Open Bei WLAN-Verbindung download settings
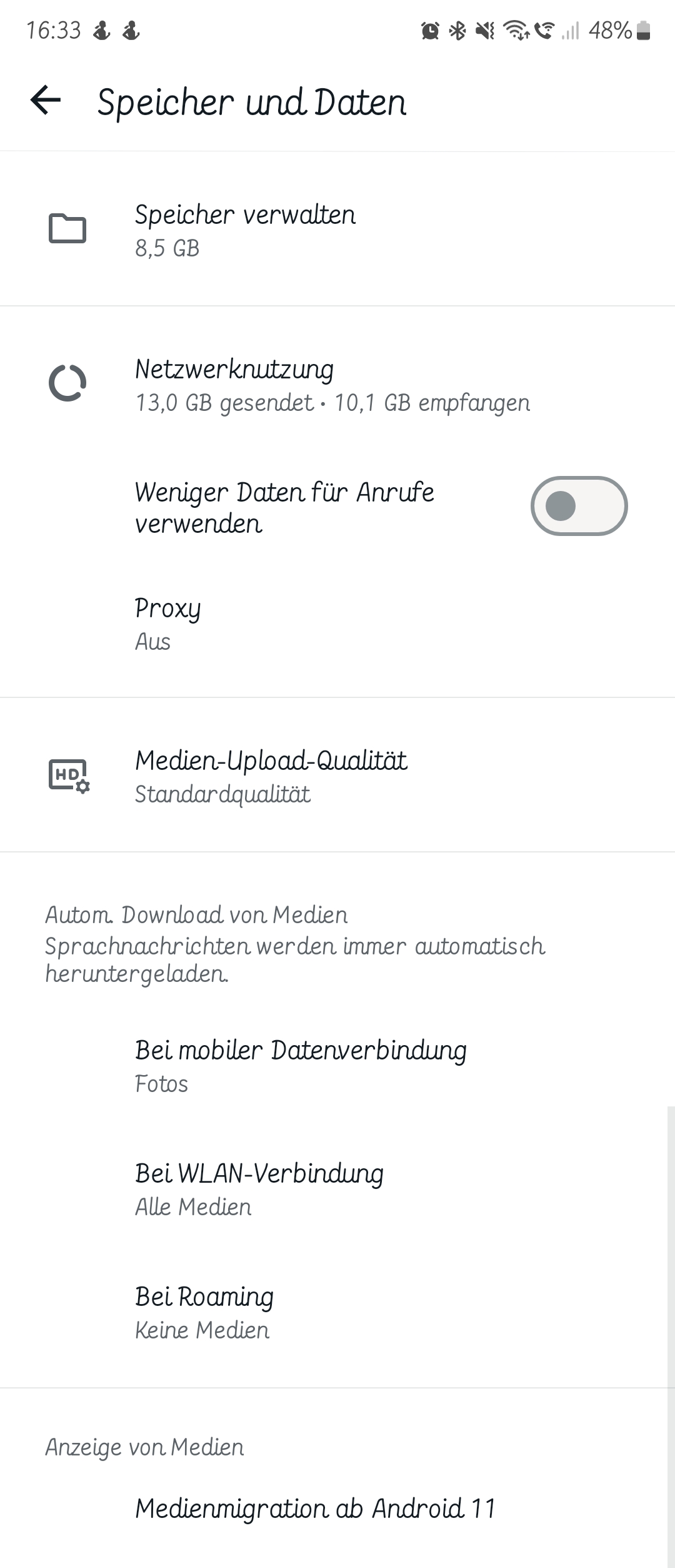Screen dimensions: 675x1568 pos(260,1188)
